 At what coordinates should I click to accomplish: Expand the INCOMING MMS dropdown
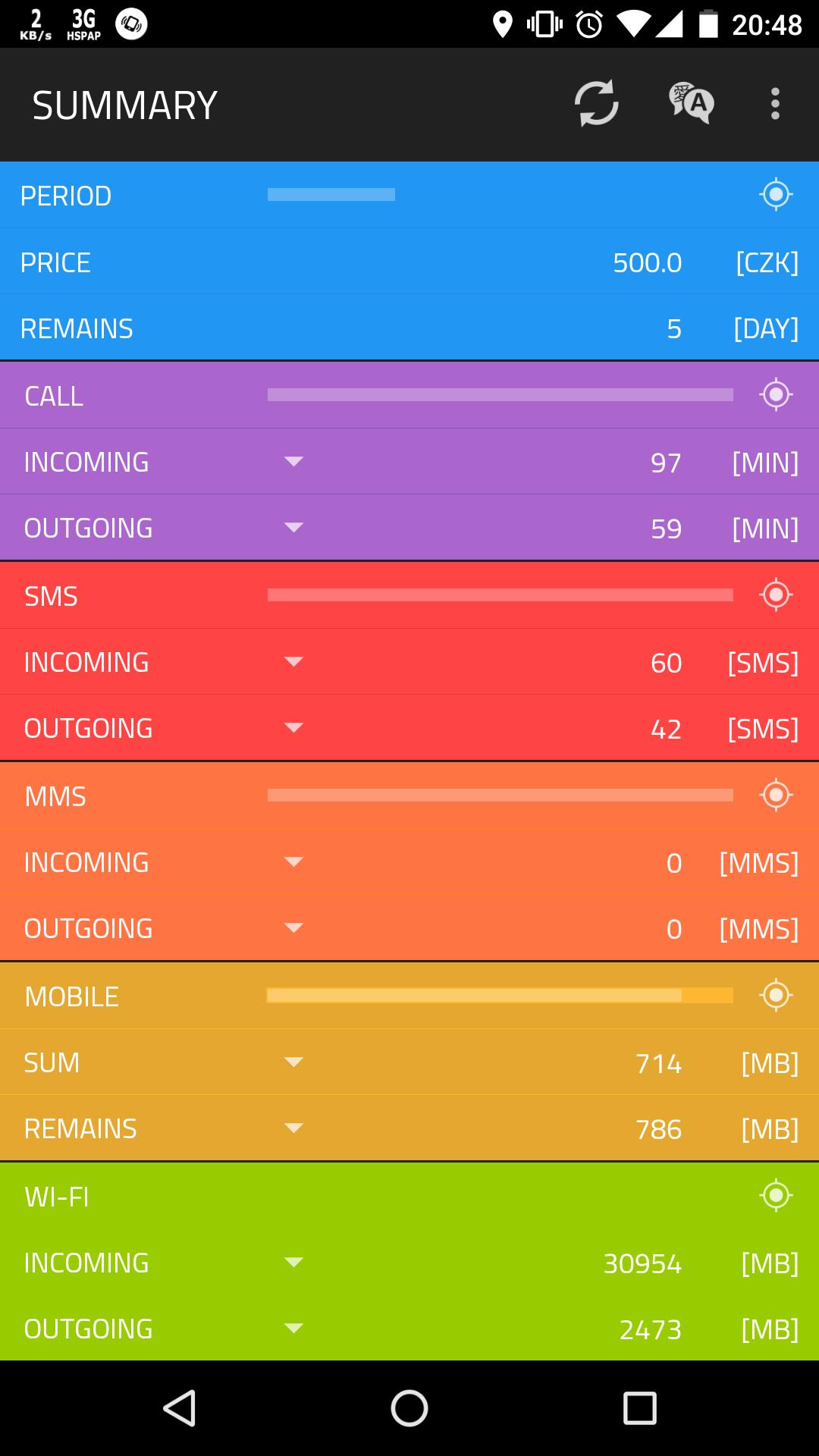[294, 861]
